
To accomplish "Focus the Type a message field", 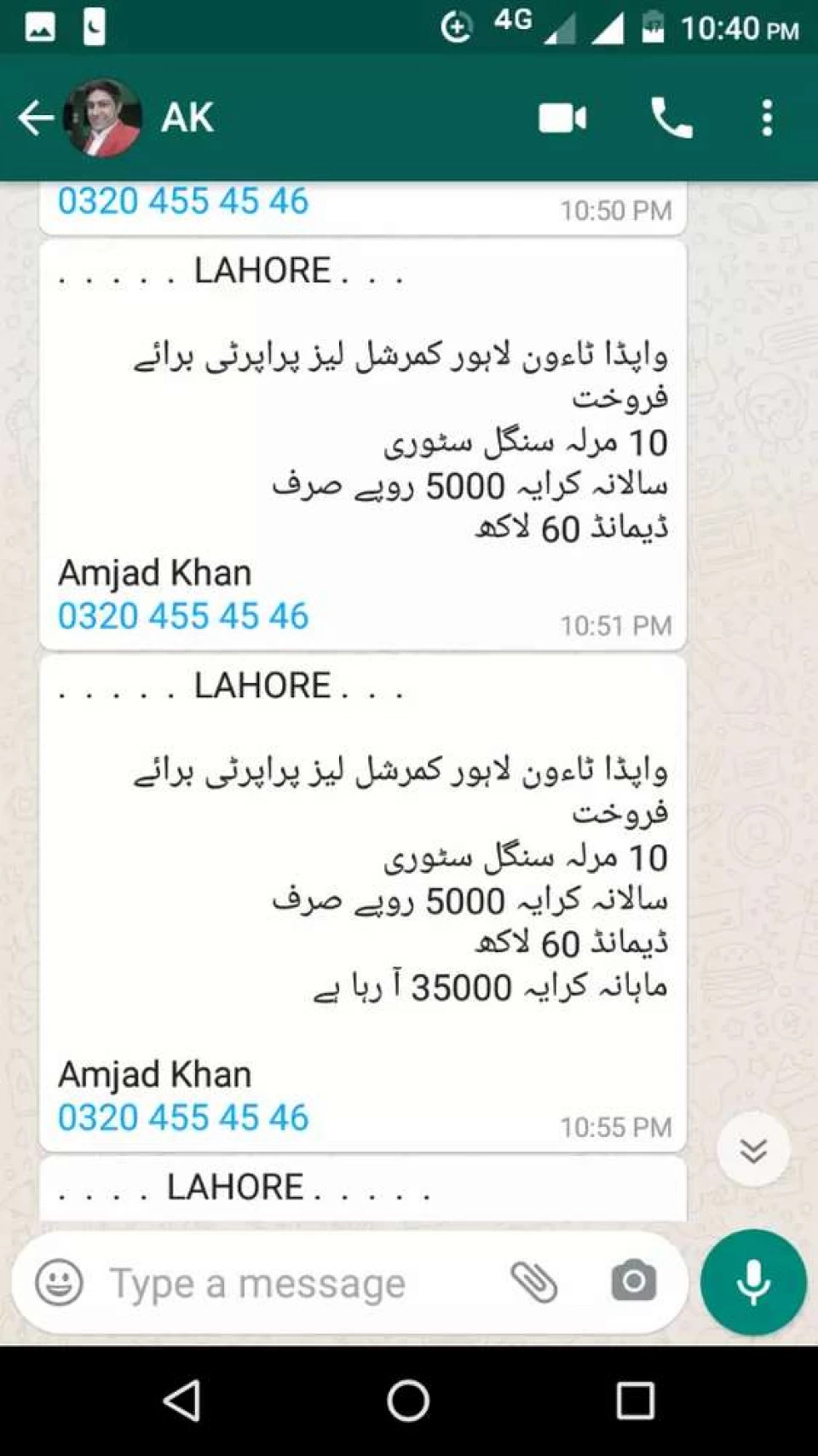I will 298,1282.
